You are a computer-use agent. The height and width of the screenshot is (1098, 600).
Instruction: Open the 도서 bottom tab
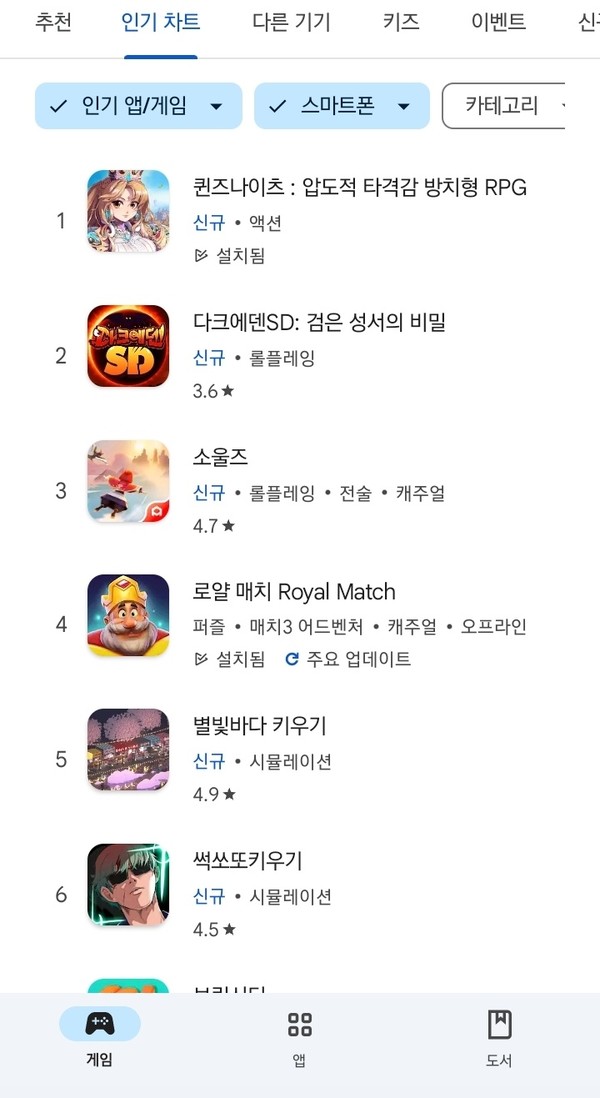pyautogui.click(x=499, y=1037)
